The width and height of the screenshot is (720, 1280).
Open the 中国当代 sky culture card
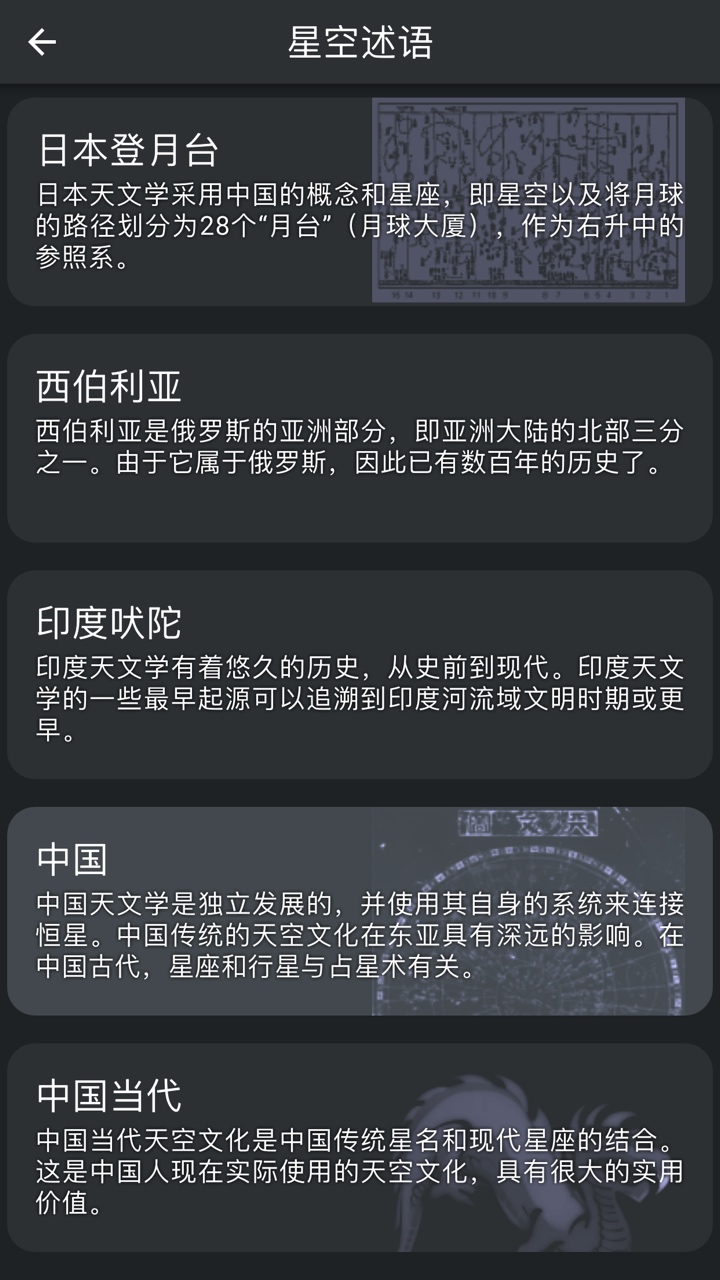point(360,1147)
